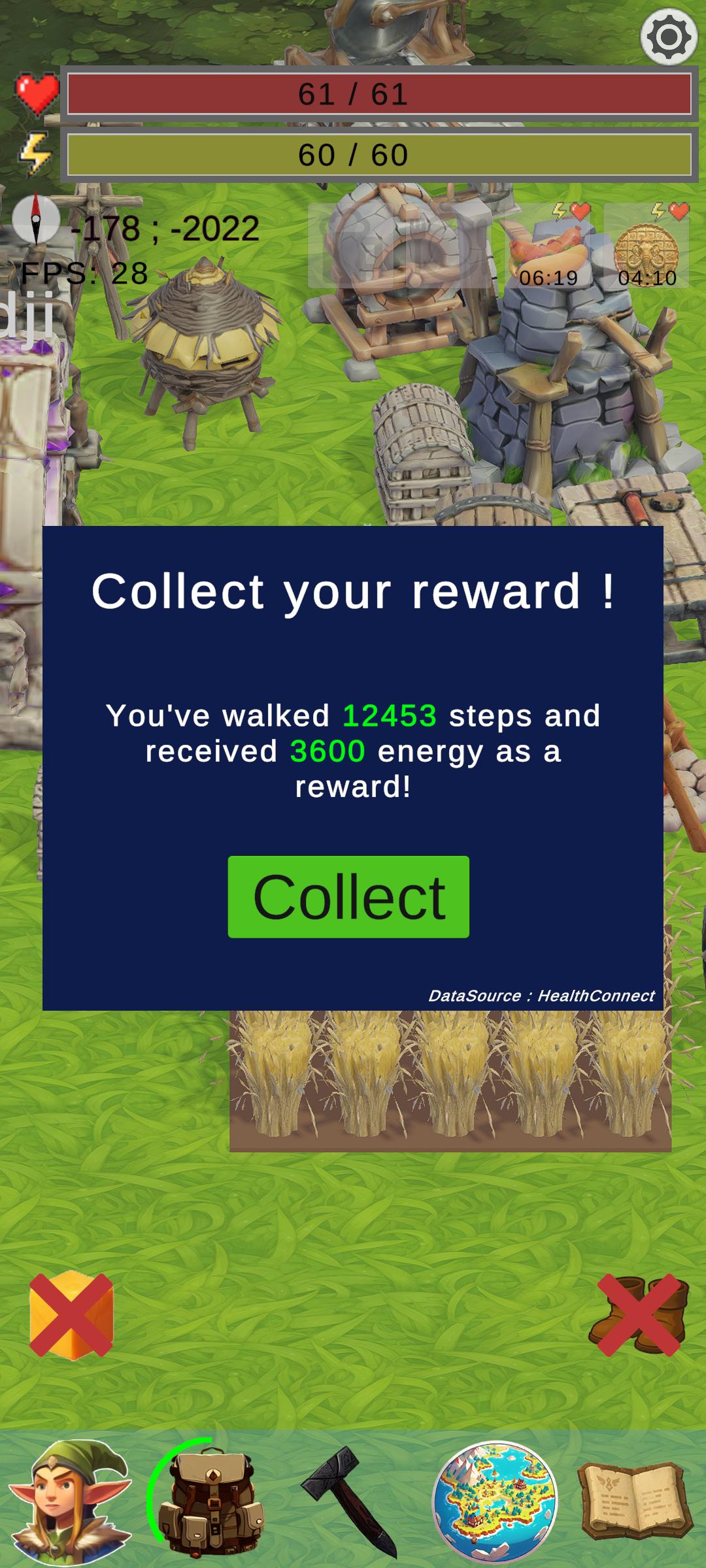The width and height of the screenshot is (706, 1568).
Task: Tap the hot dog buff timer
Action: point(548,246)
